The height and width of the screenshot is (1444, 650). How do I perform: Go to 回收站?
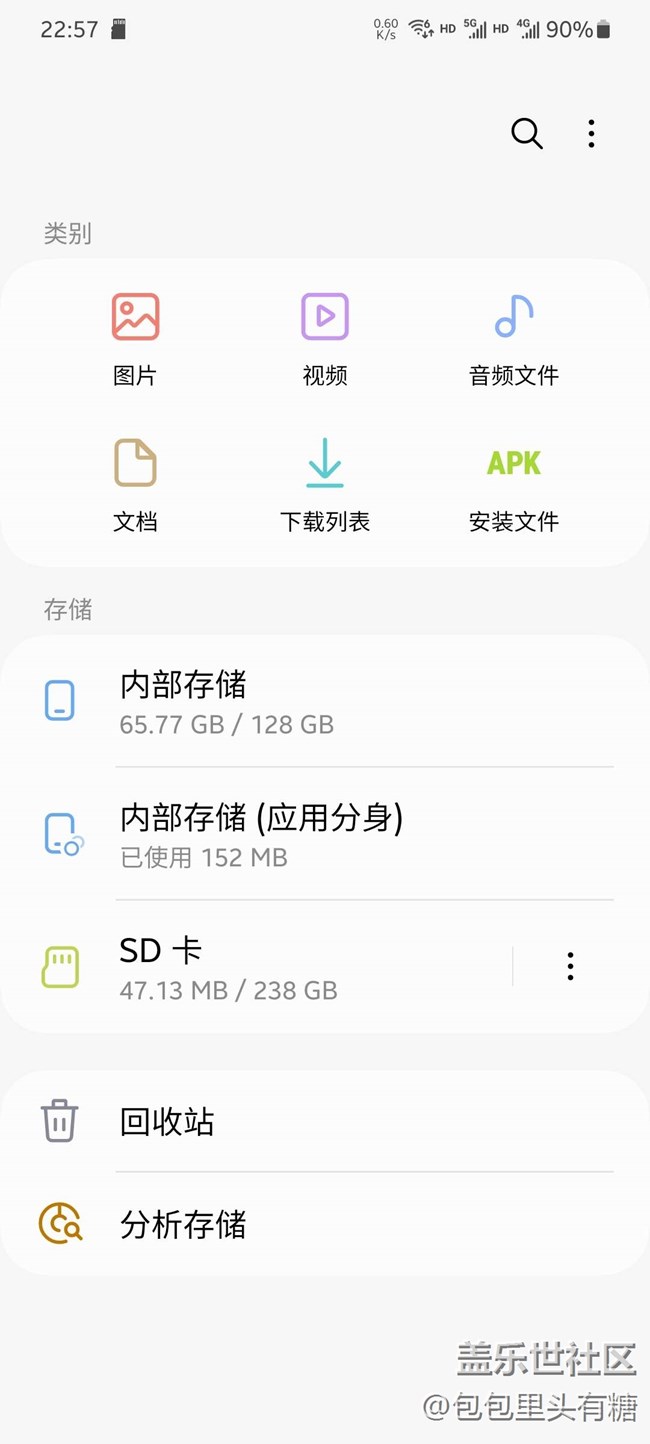(x=300, y=1121)
